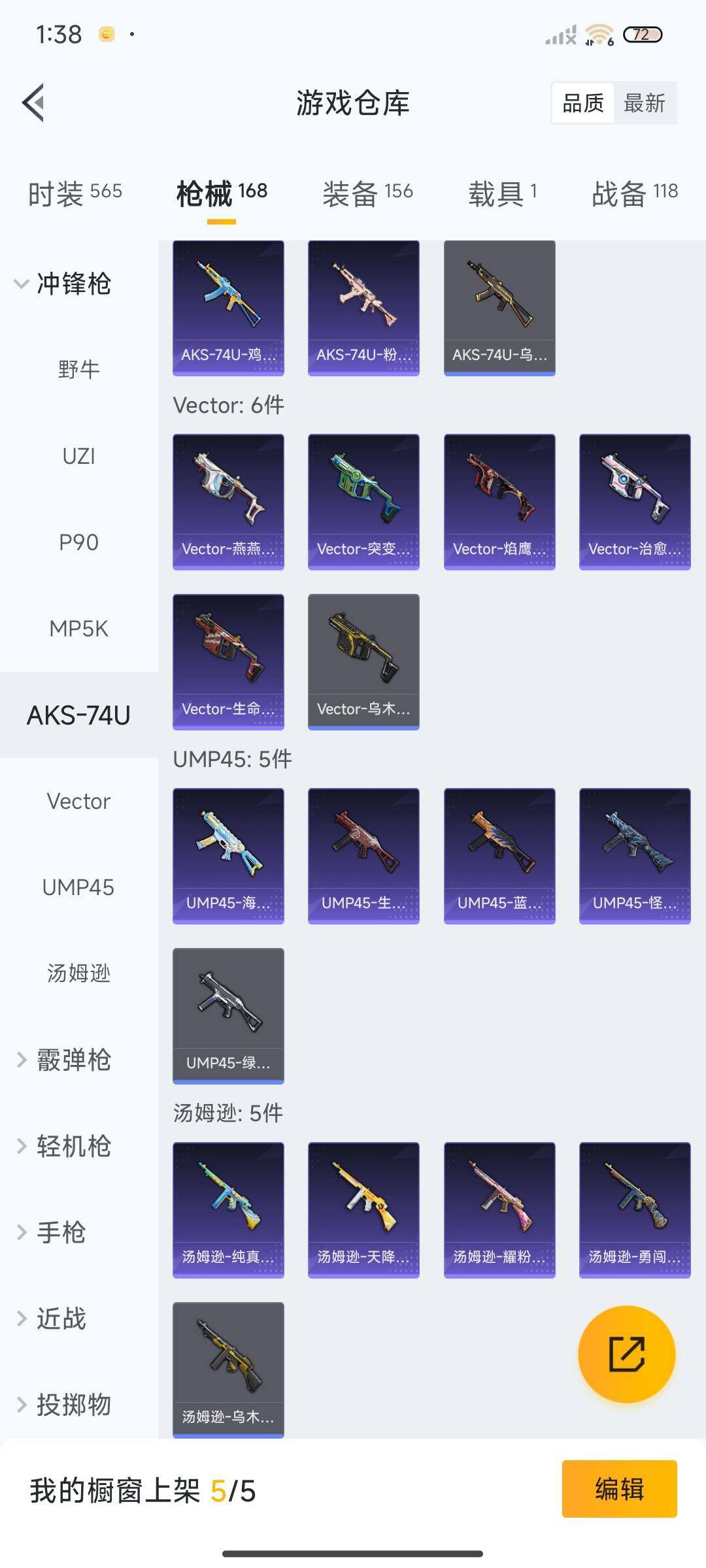Open the 汤姆逊-天降 skin item
Screen dimensions: 706x1568
point(363,1210)
